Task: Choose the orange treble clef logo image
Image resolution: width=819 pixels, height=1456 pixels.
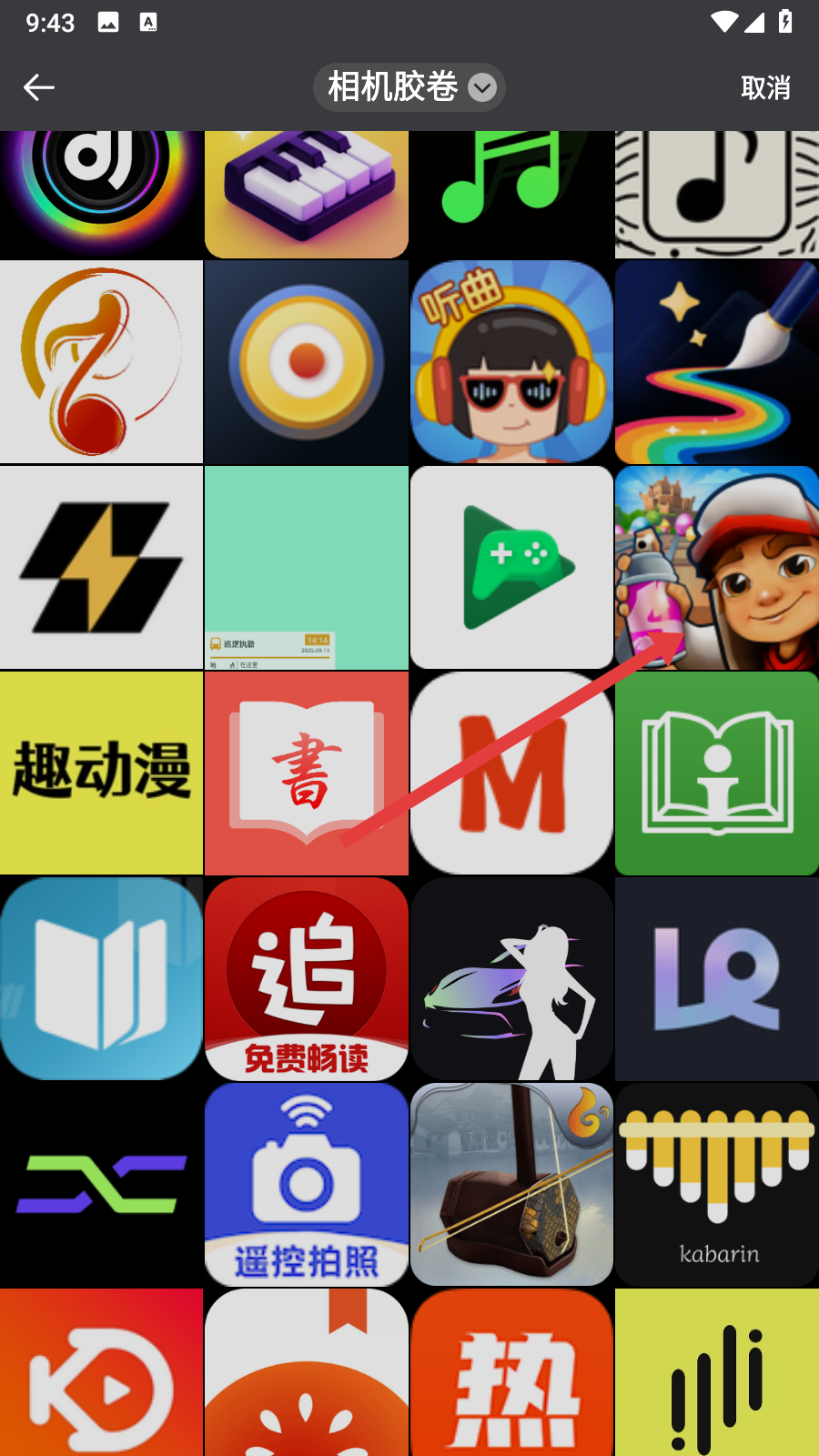Action: 101,362
